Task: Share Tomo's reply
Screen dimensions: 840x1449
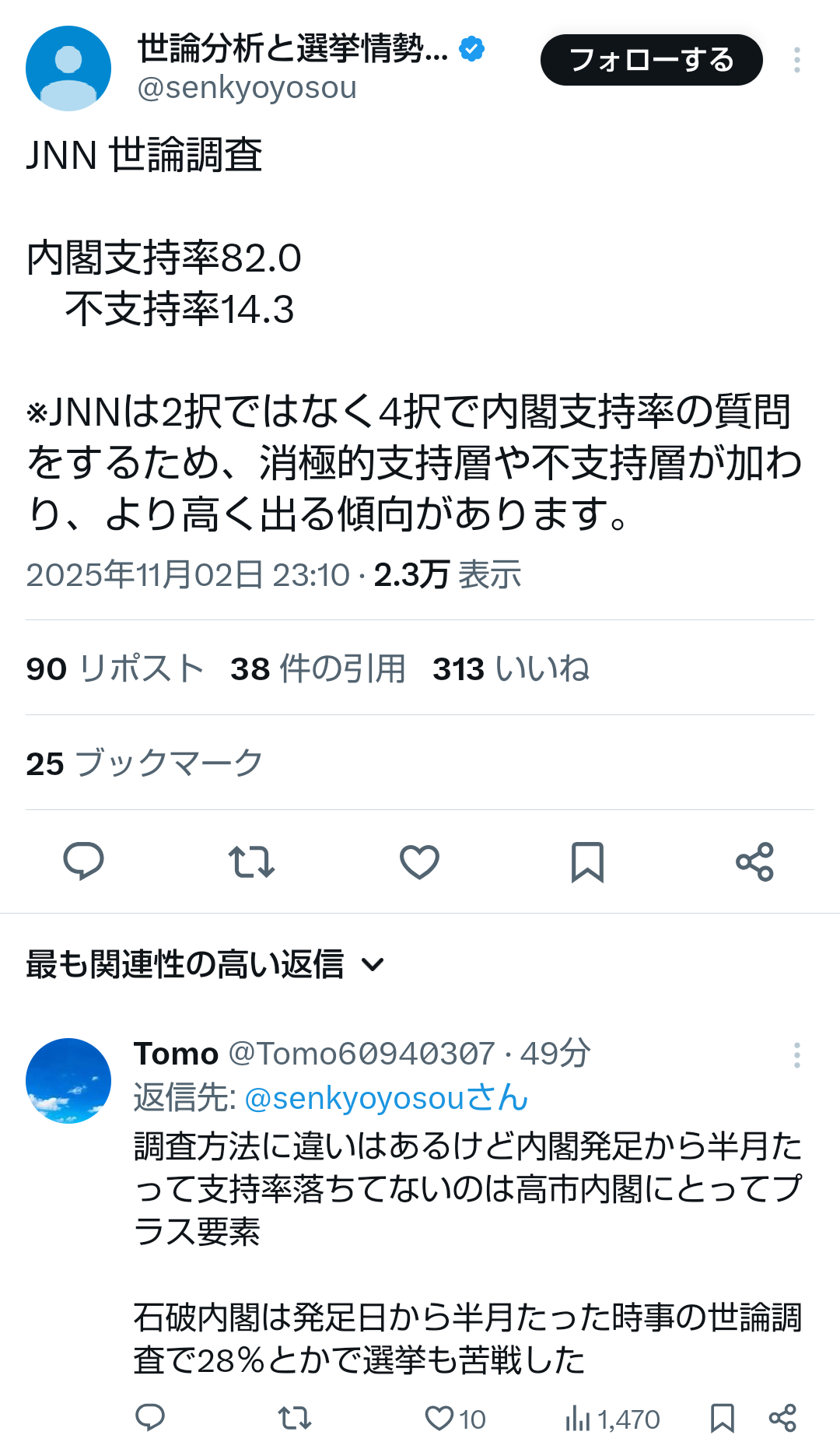Action: click(x=782, y=1418)
